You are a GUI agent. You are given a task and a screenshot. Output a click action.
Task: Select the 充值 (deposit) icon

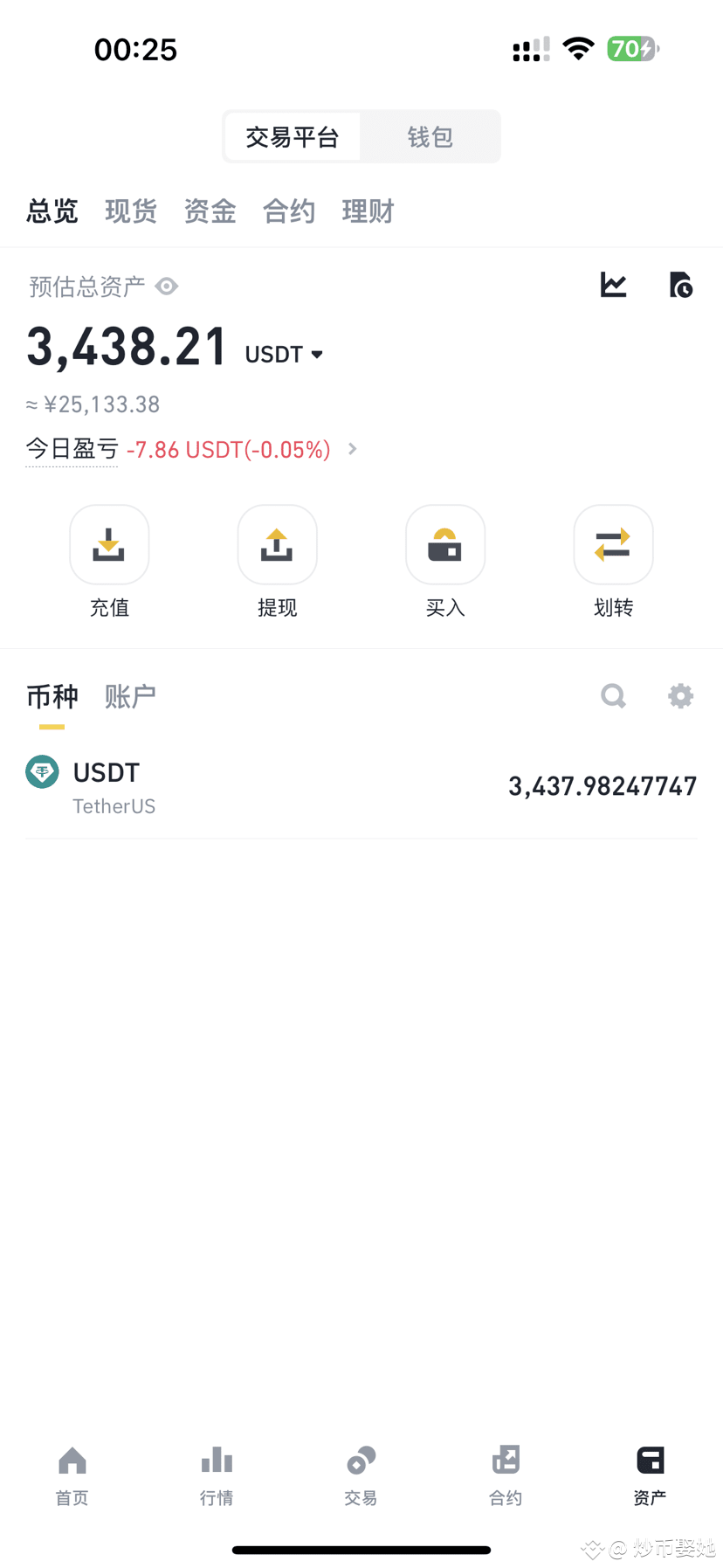108,544
